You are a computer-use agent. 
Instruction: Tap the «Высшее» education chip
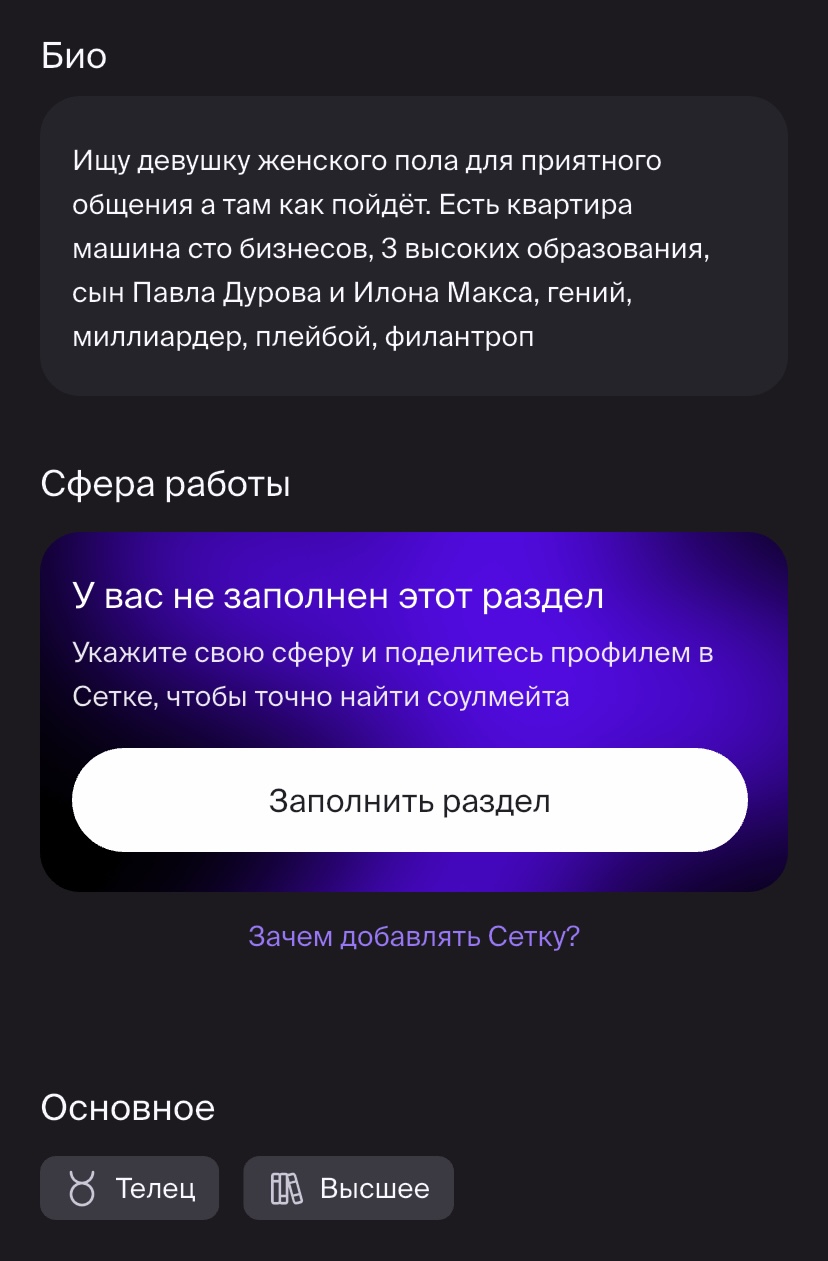[348, 1188]
